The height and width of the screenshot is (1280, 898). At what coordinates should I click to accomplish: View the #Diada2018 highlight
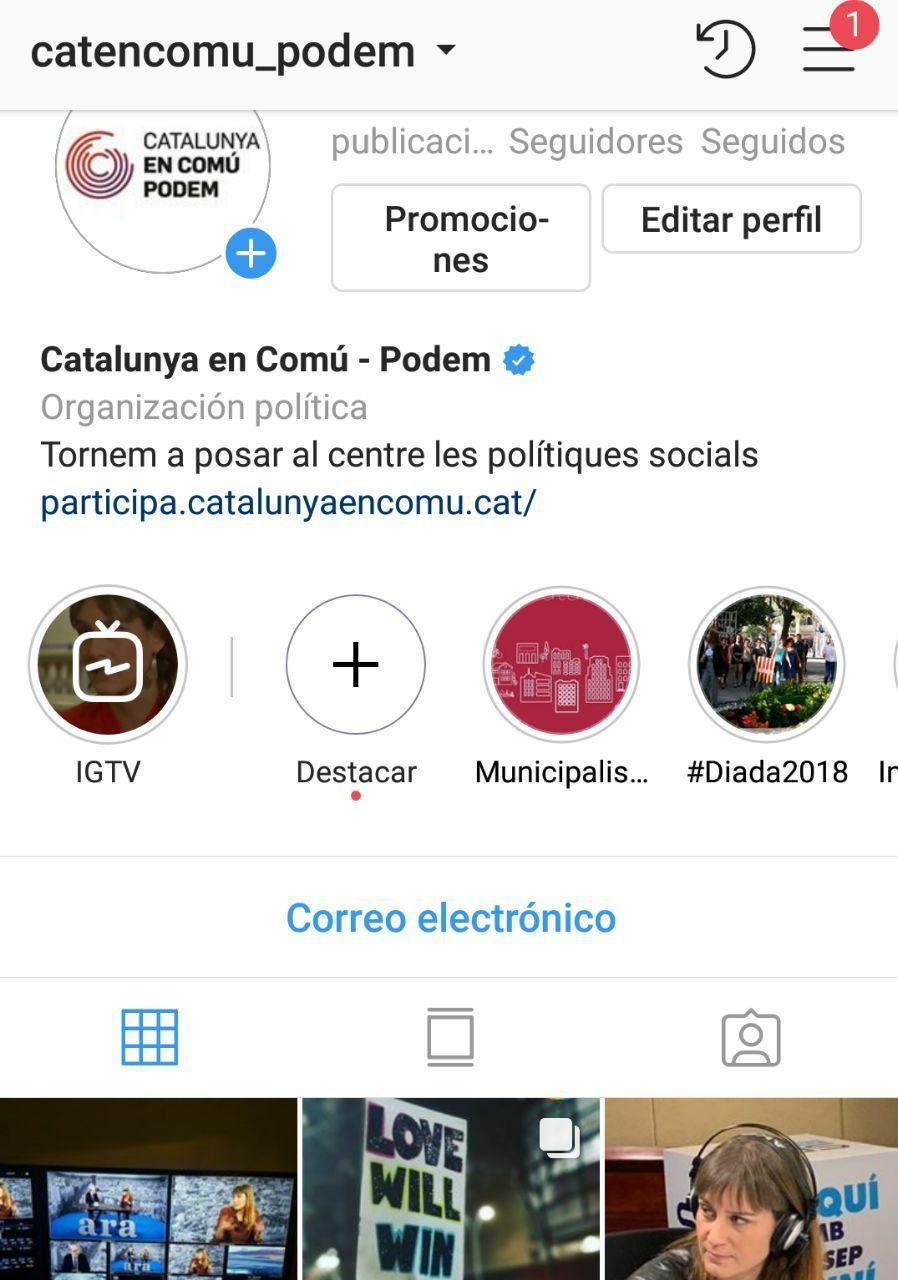coord(767,665)
